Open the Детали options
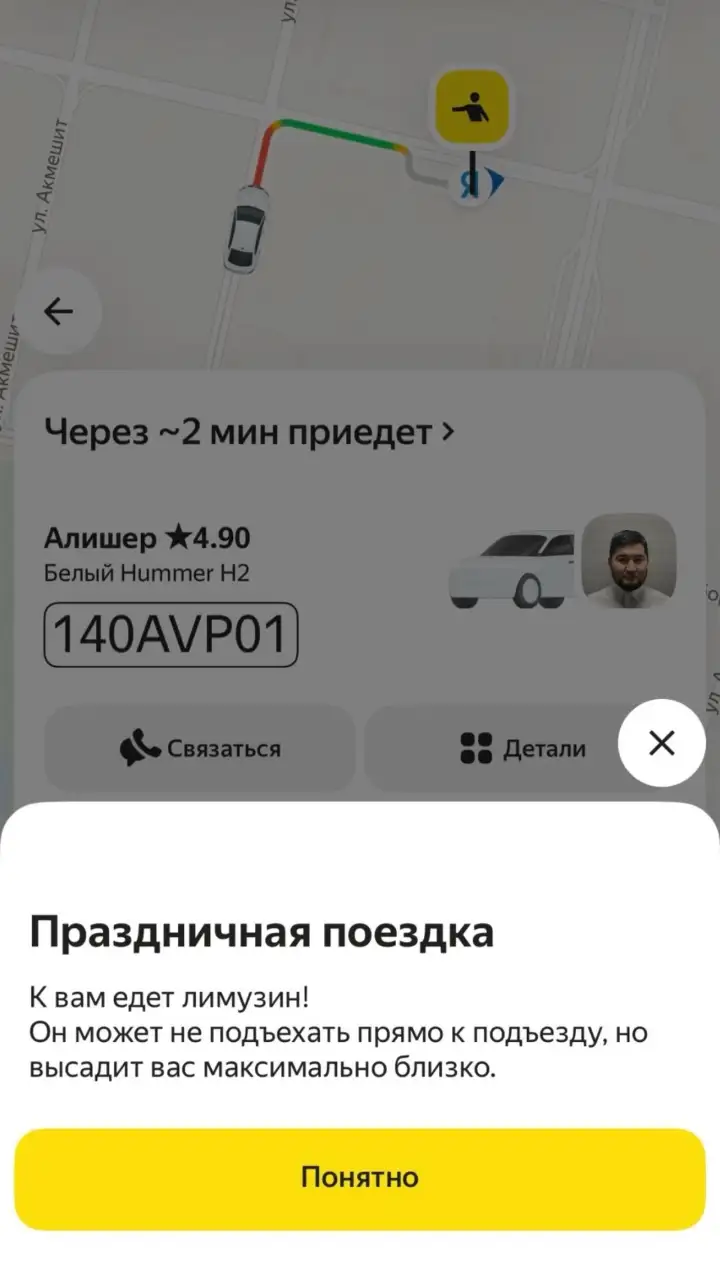 pyautogui.click(x=520, y=746)
